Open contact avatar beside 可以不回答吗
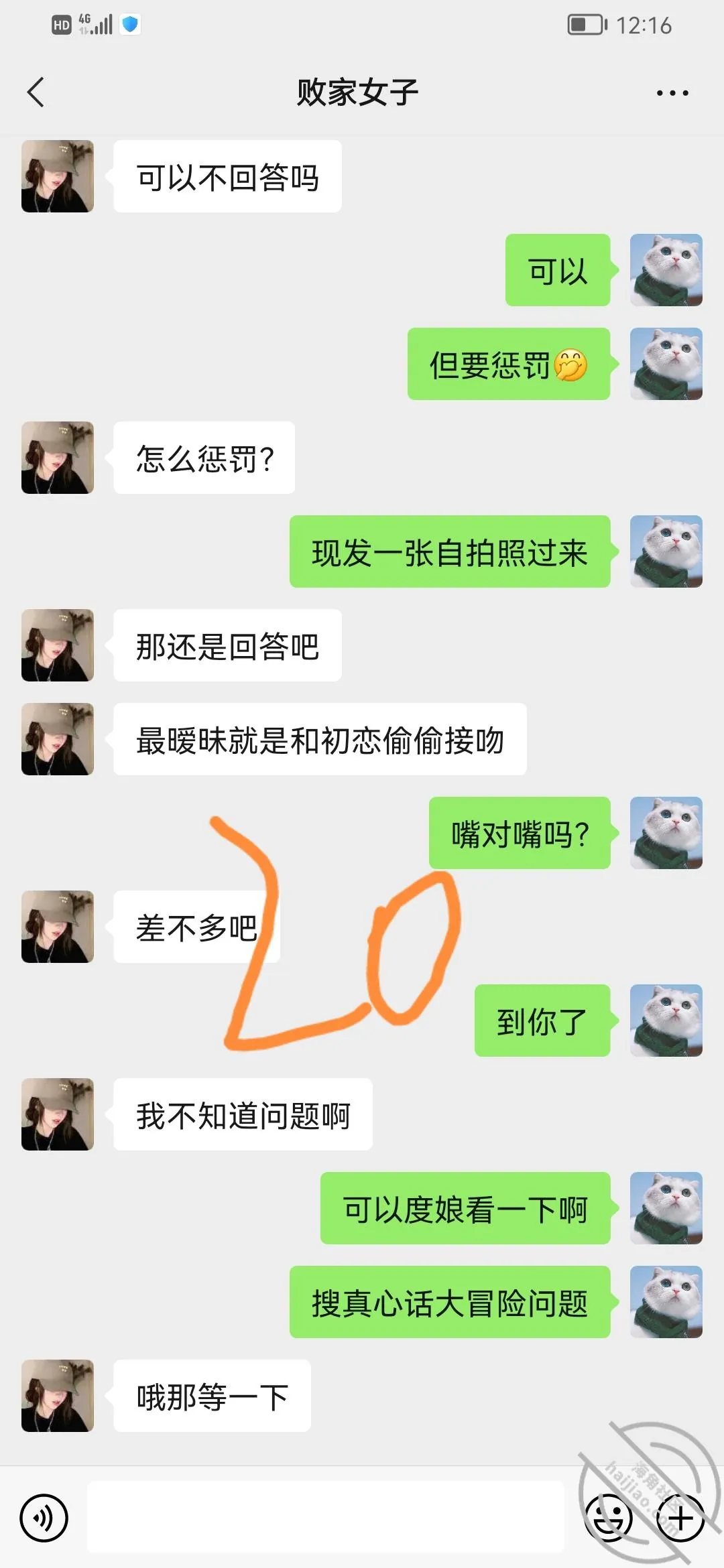The height and width of the screenshot is (1568, 724). pos(58,176)
